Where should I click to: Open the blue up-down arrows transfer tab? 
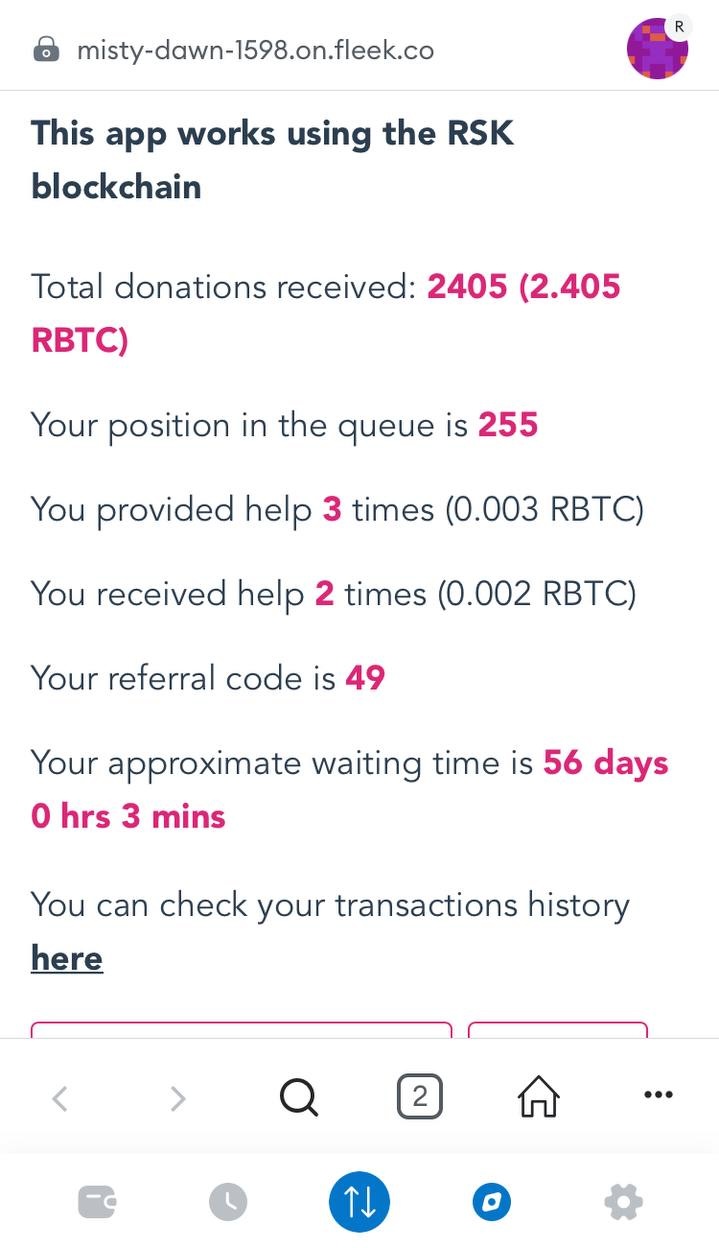359,1201
